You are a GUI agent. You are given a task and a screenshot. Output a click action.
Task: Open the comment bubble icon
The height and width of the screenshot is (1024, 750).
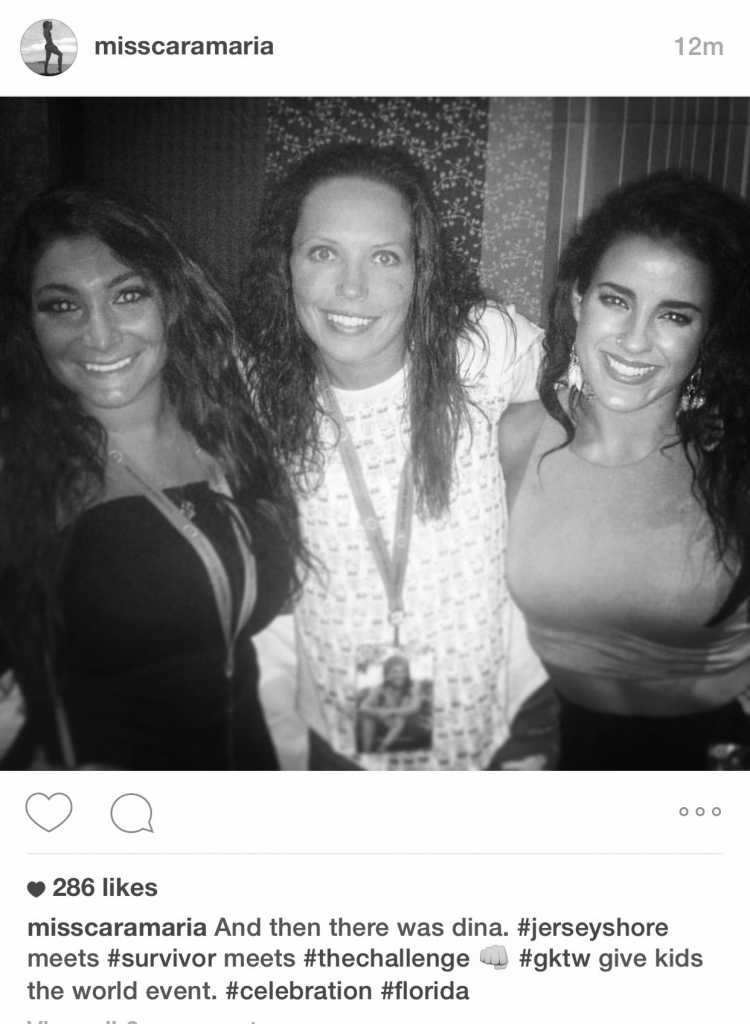click(x=131, y=813)
